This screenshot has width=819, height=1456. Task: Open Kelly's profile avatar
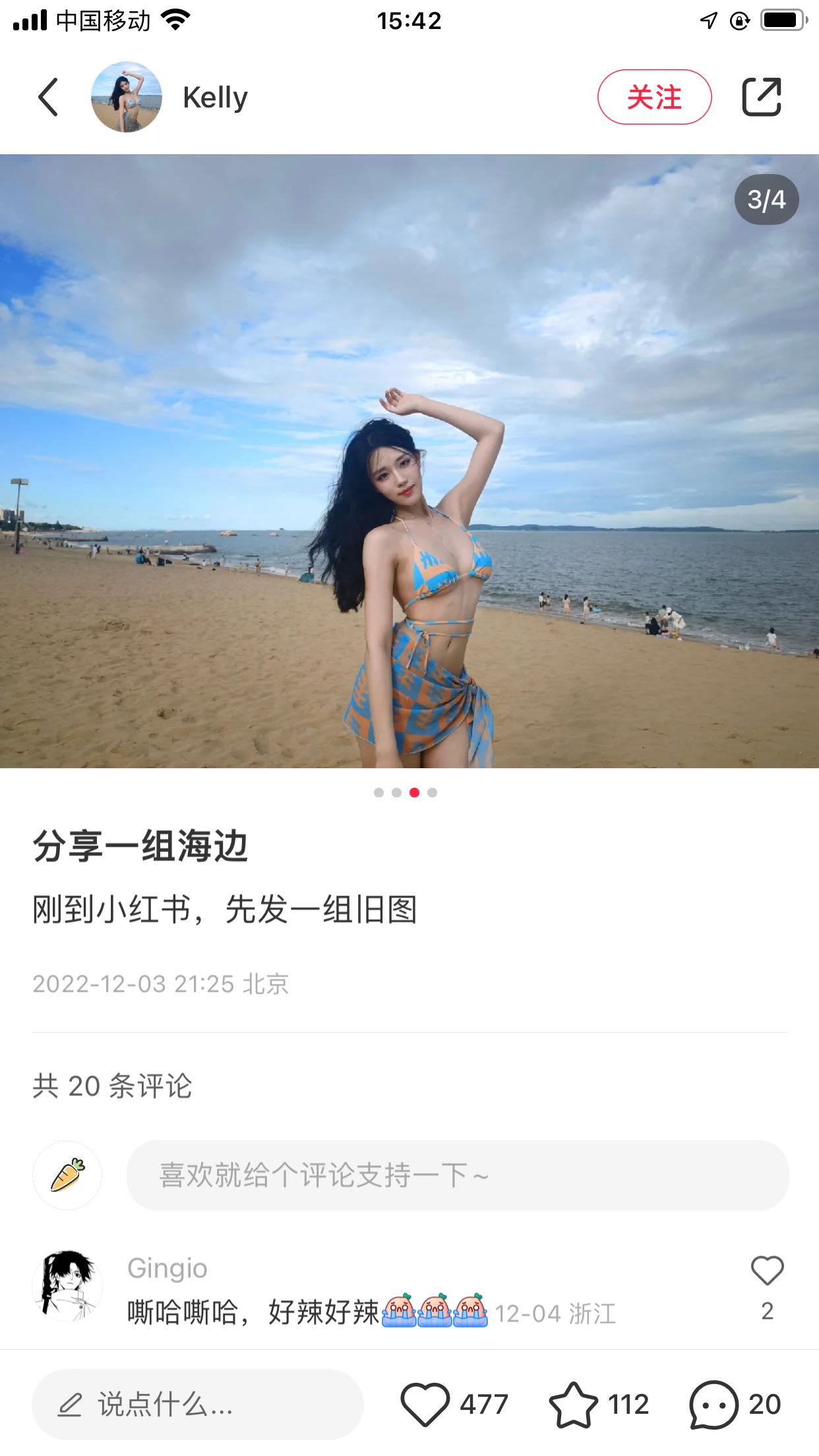[126, 97]
